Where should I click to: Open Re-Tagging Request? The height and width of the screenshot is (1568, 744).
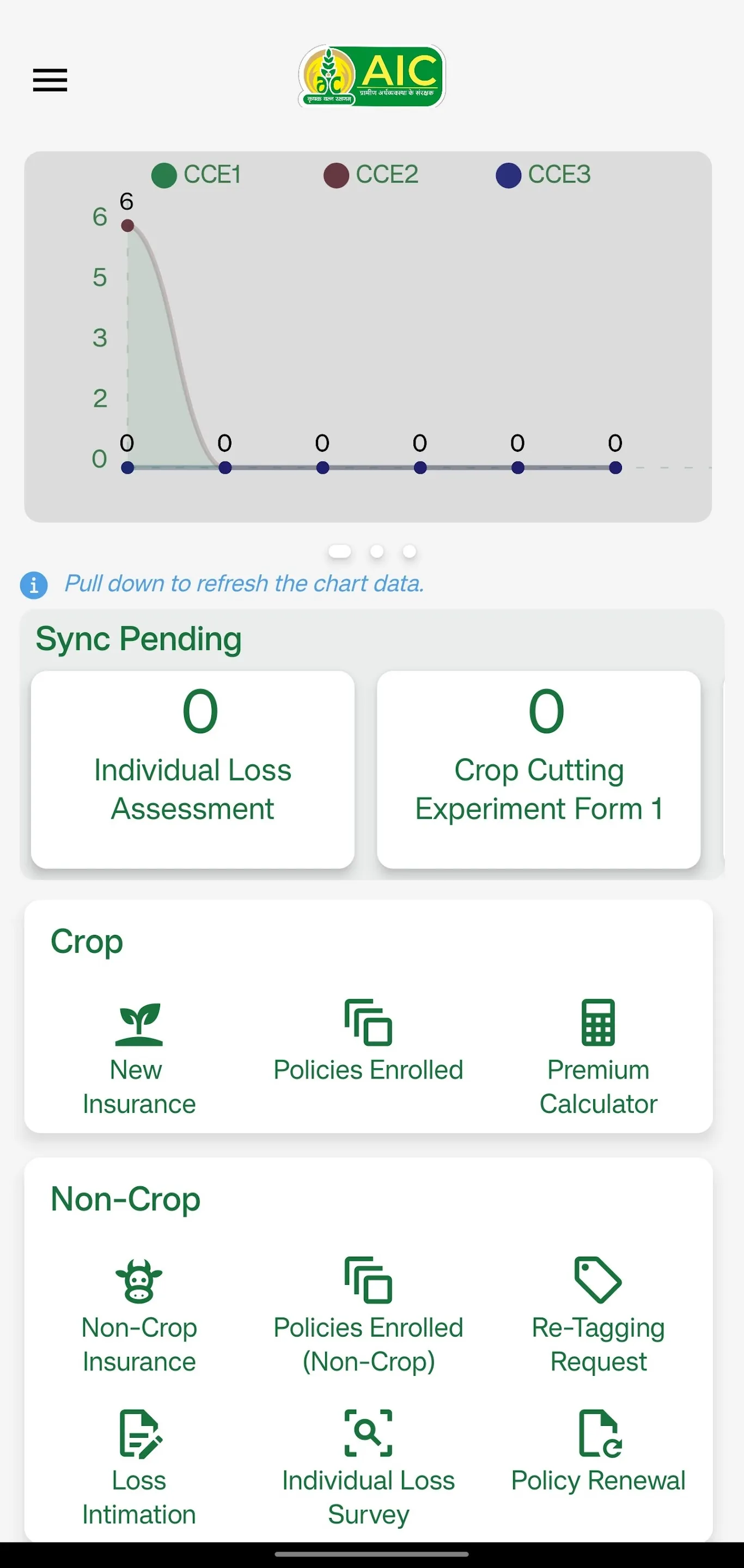pyautogui.click(x=598, y=1315)
